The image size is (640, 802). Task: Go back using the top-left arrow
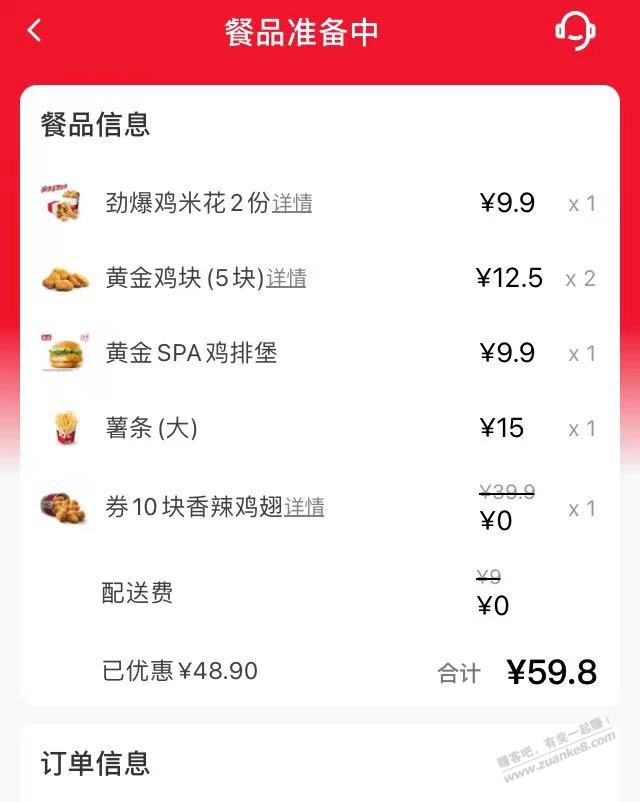pos(35,31)
